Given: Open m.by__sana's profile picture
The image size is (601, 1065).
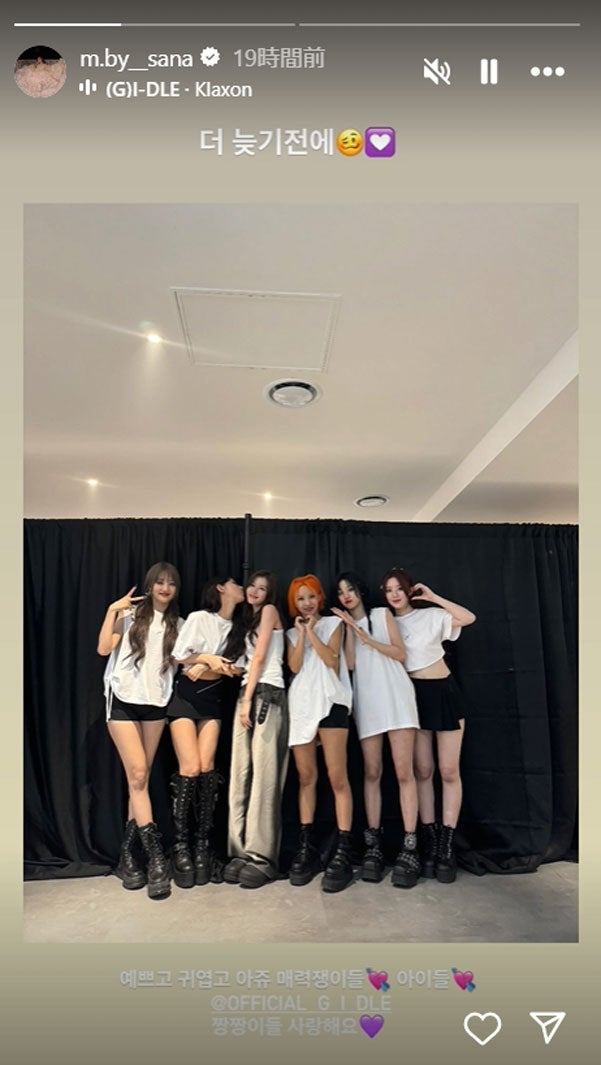Looking at the screenshot, I should pyautogui.click(x=40, y=72).
